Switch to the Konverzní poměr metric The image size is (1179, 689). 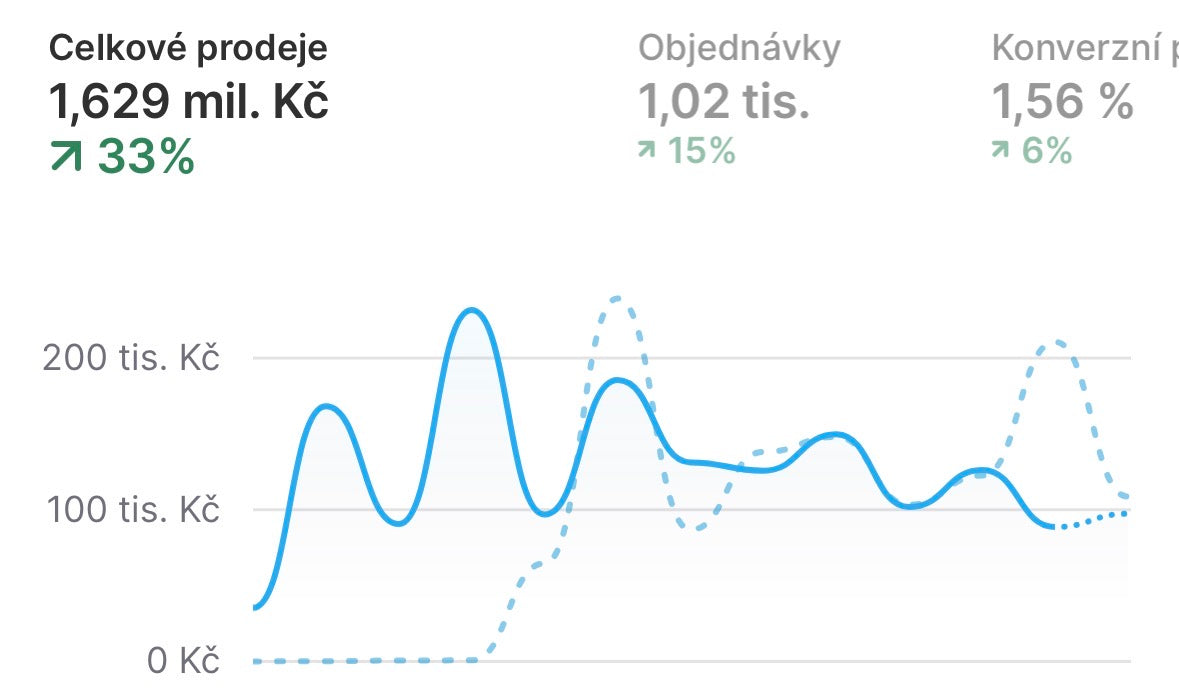(x=1082, y=100)
